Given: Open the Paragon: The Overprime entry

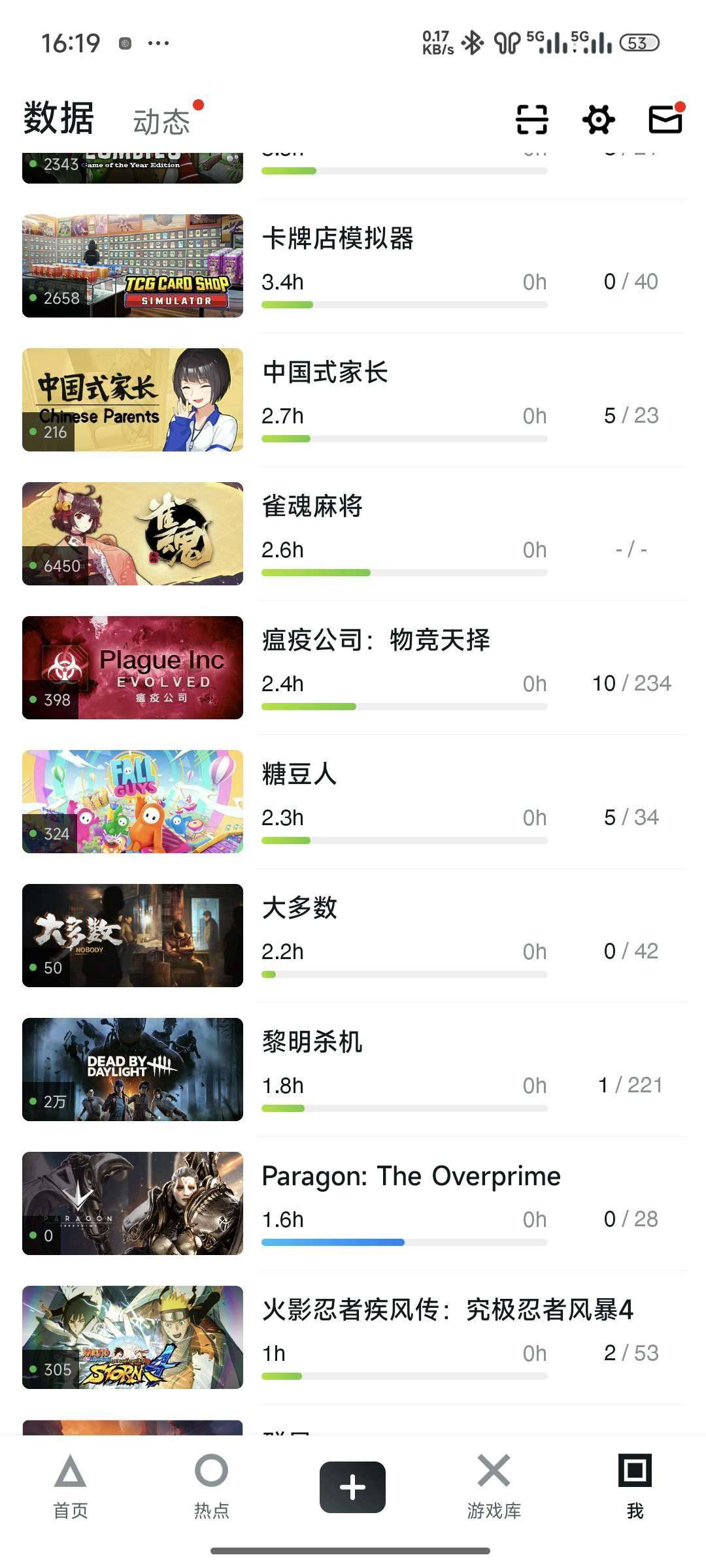Looking at the screenshot, I should 411,1175.
